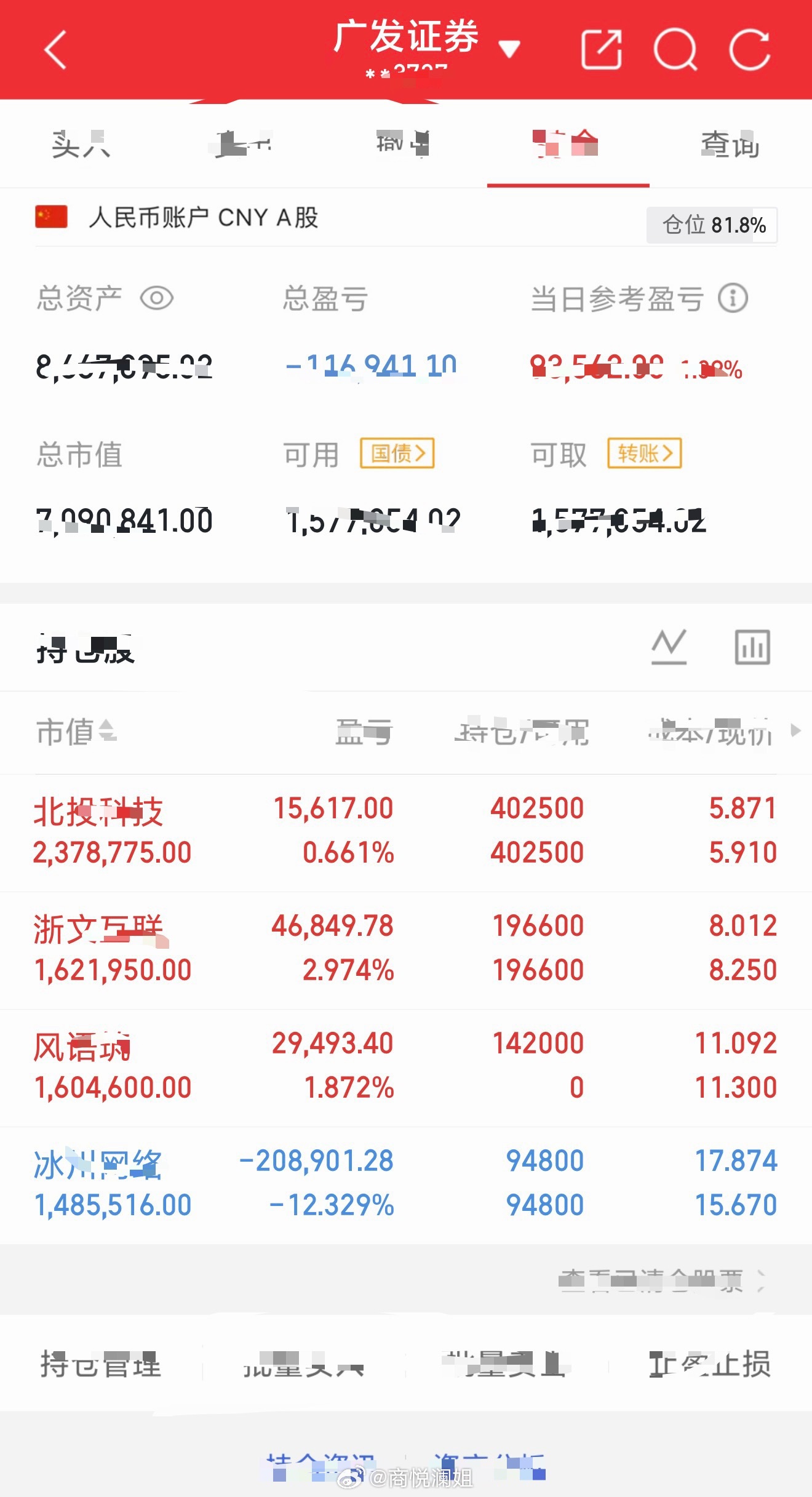Open the bar chart icon for holdings
The width and height of the screenshot is (812, 1497).
click(x=752, y=647)
